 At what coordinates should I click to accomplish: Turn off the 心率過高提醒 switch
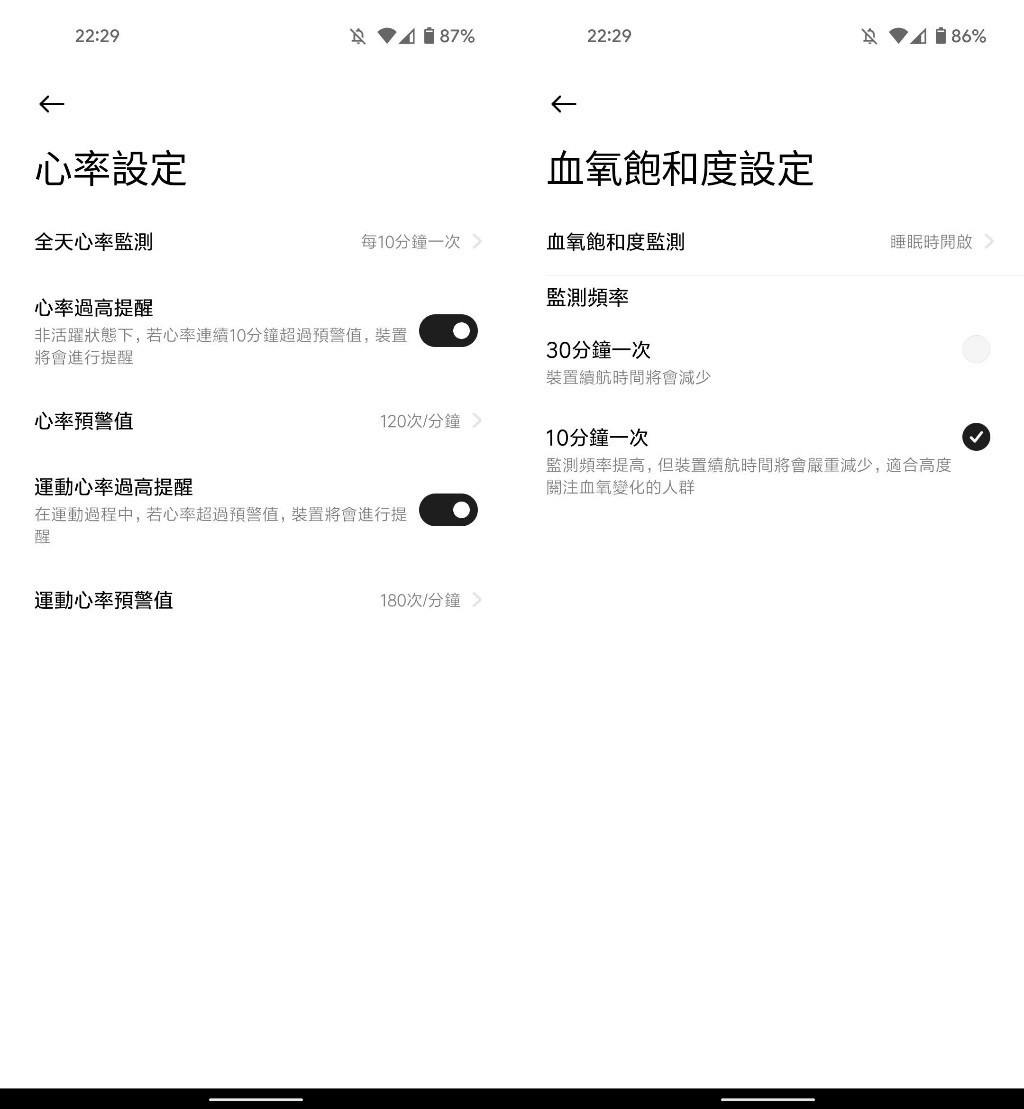(x=448, y=331)
